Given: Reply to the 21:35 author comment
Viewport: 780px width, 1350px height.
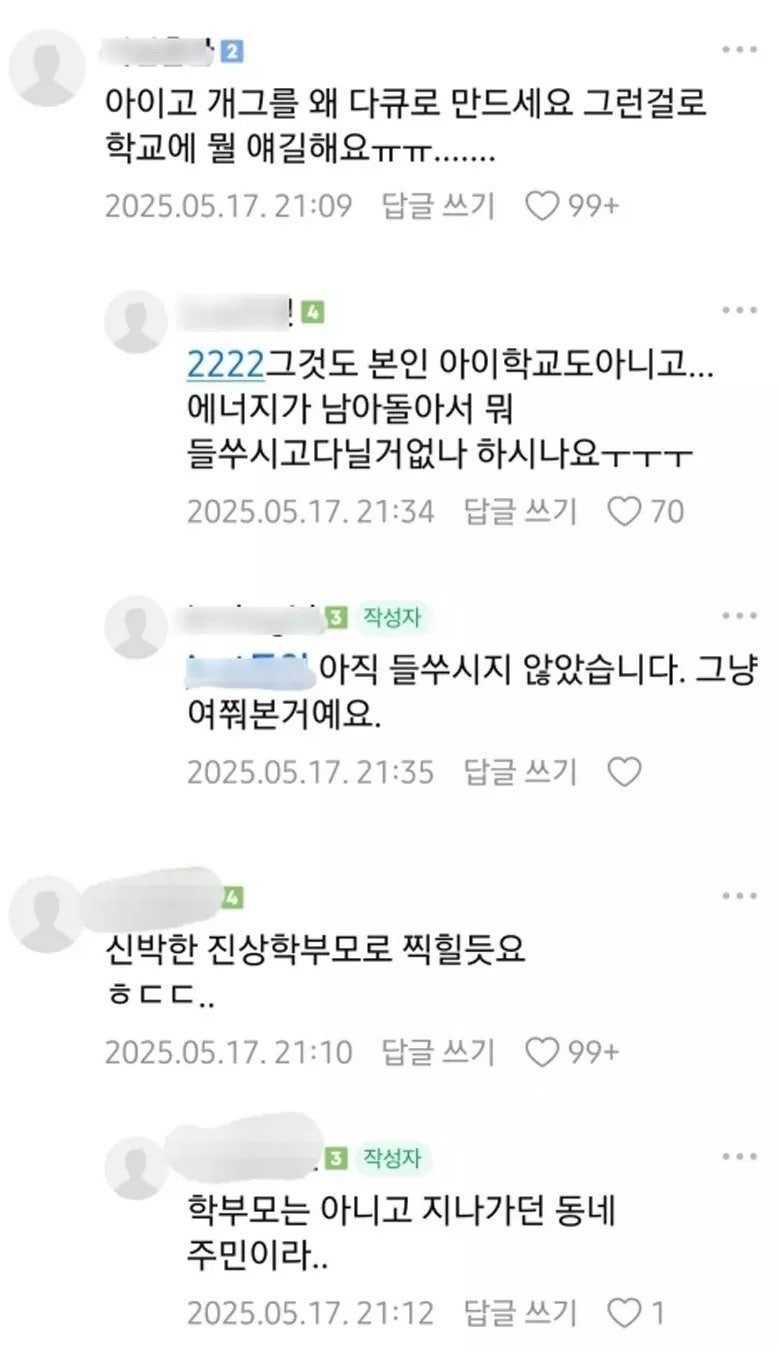Looking at the screenshot, I should click(520, 772).
